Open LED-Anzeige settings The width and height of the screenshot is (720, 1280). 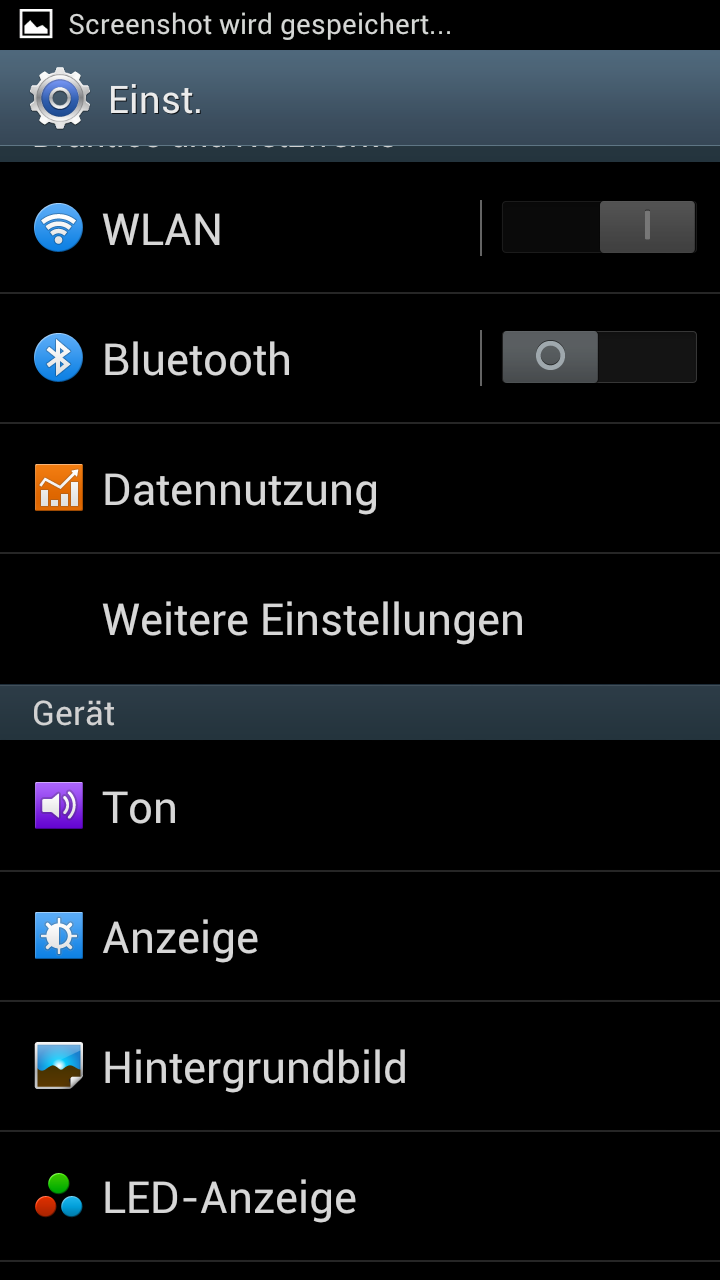click(360, 1197)
